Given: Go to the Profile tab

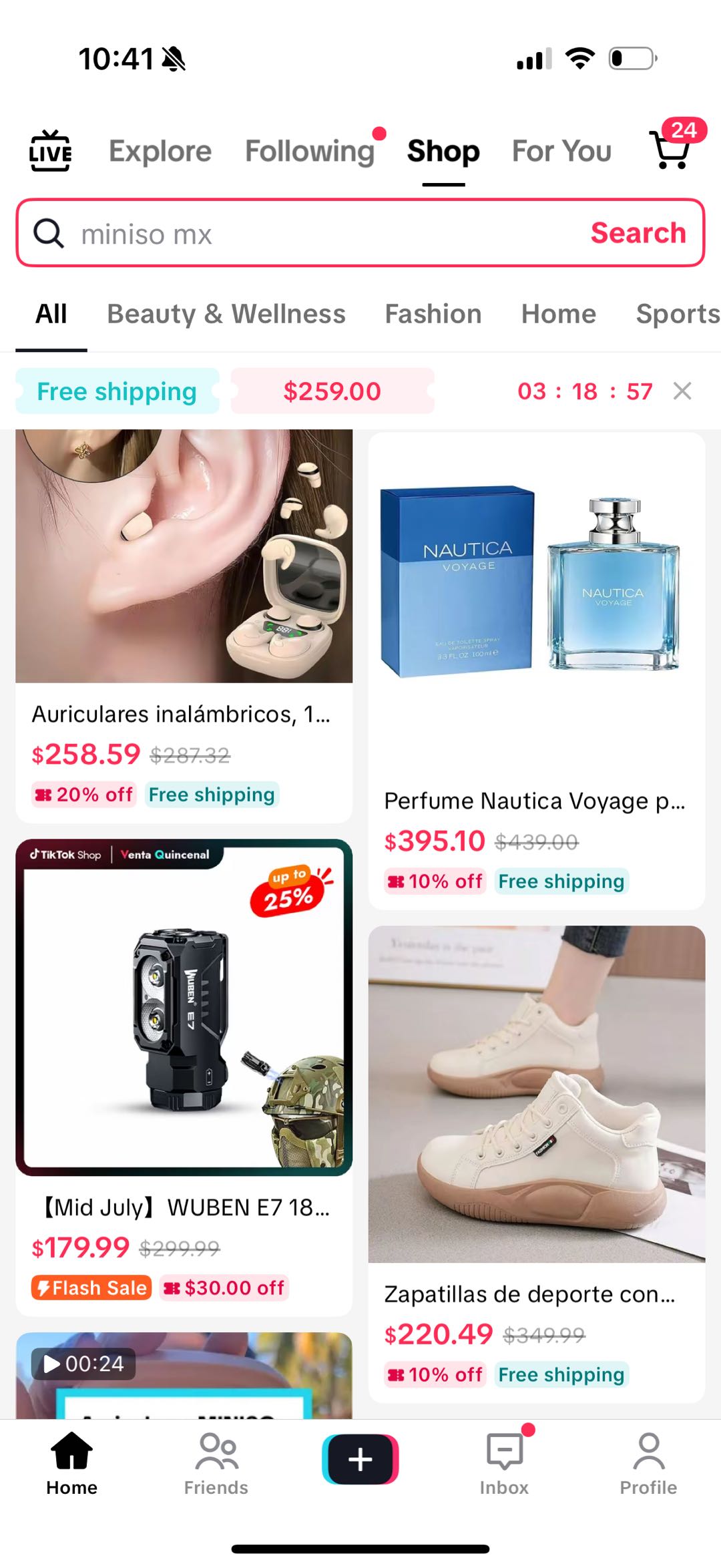Looking at the screenshot, I should point(648,1464).
